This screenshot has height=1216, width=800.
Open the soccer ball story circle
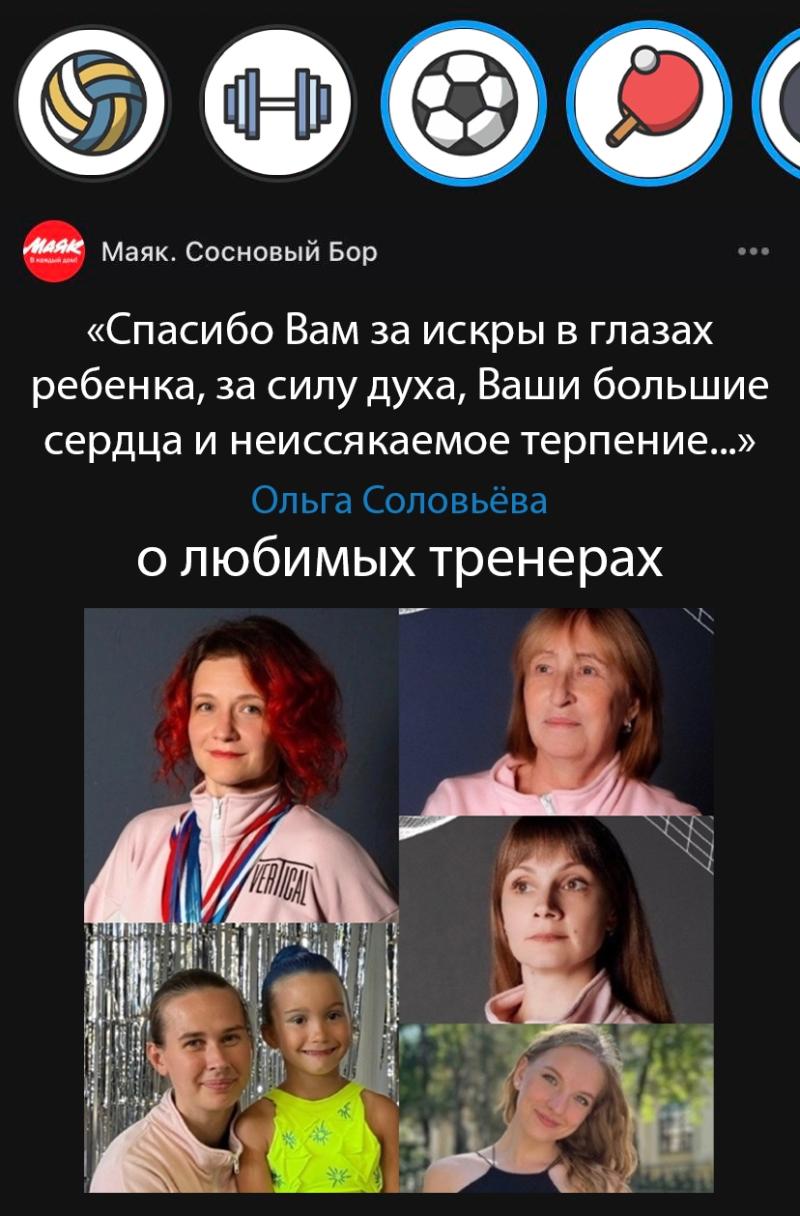coord(464,103)
